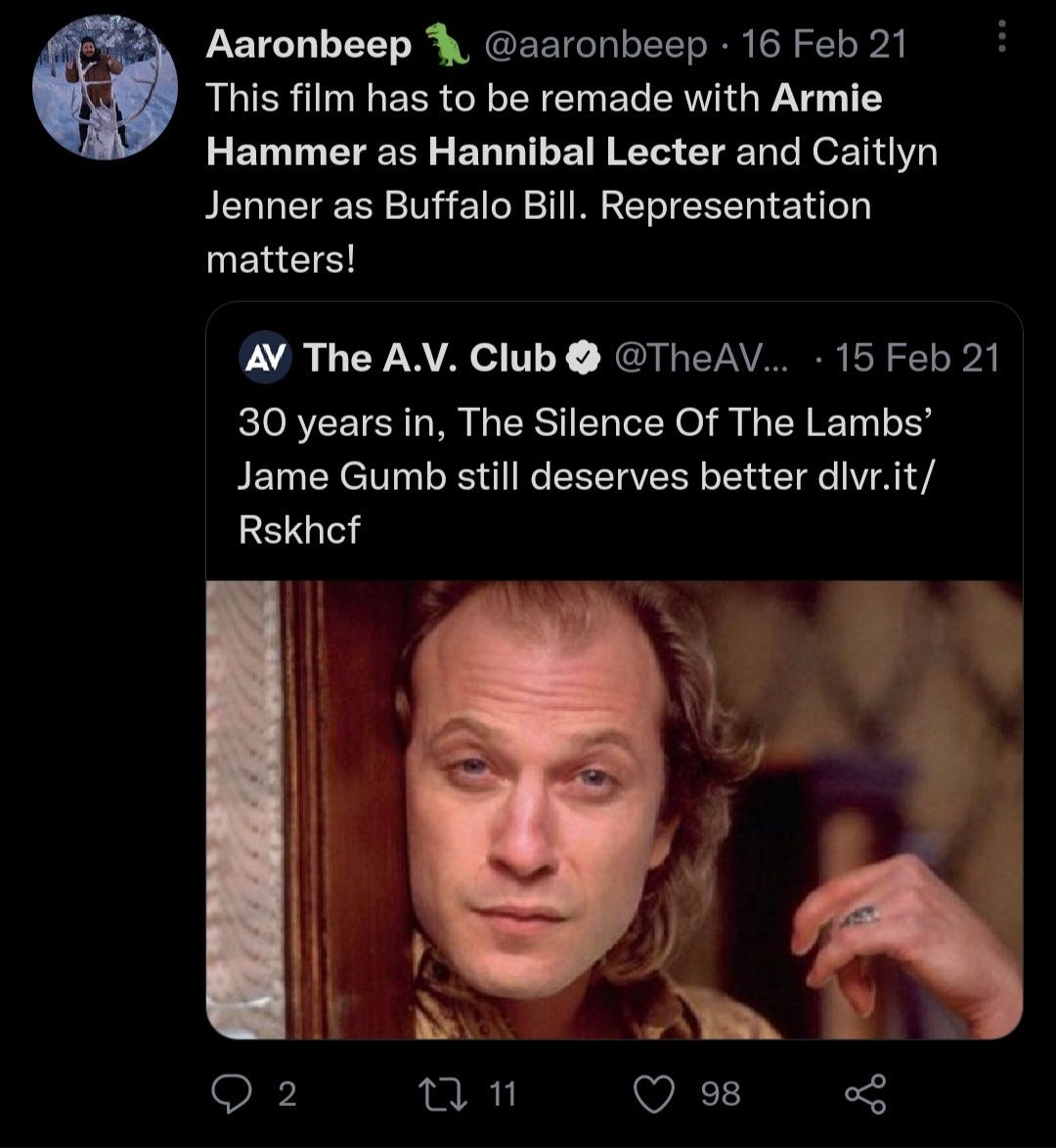Like Aaronbeep's tweet
1056x1148 pixels.
click(x=656, y=1092)
